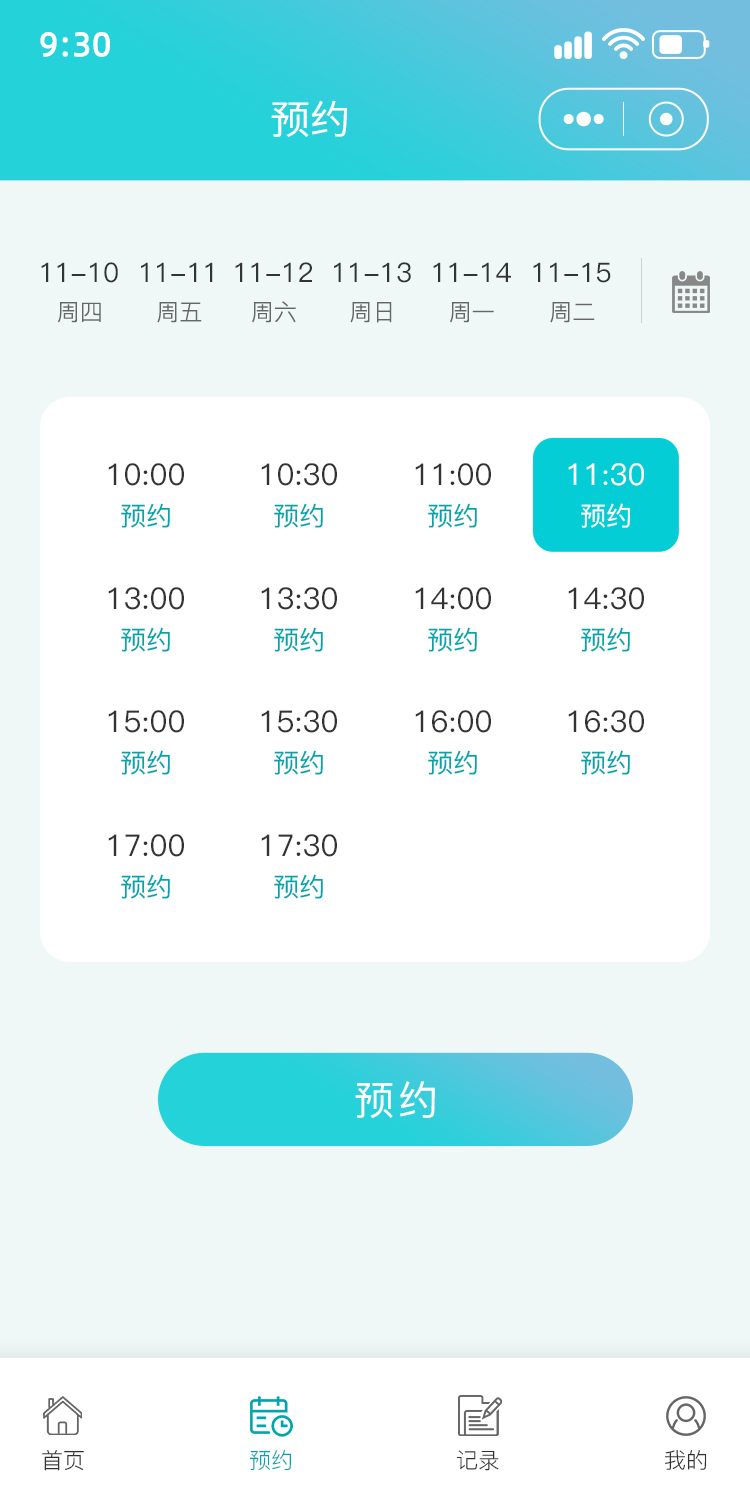
Task: Go to the 首页 home tab
Action: click(63, 1432)
